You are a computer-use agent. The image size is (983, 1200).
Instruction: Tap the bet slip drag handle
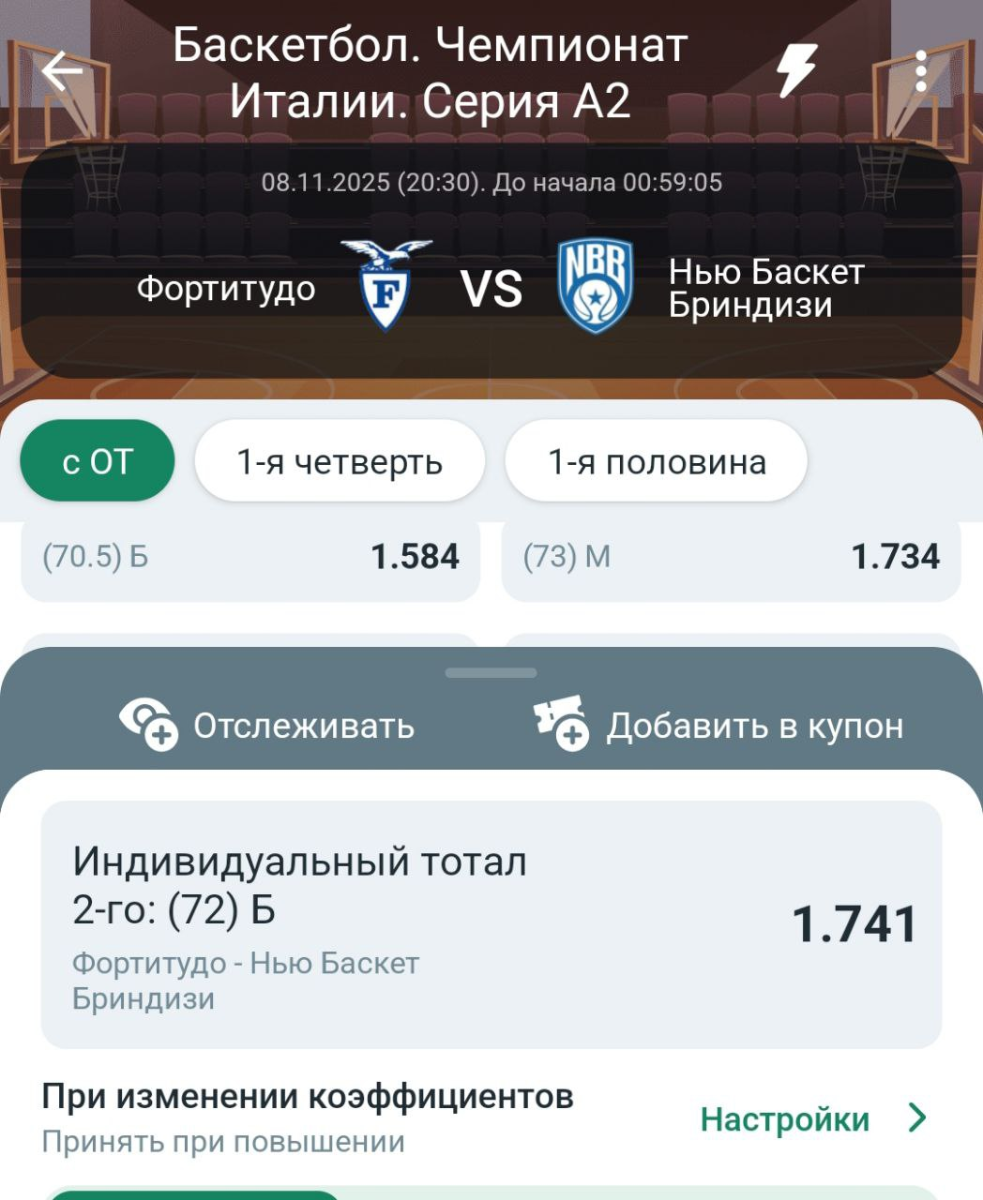tap(491, 673)
